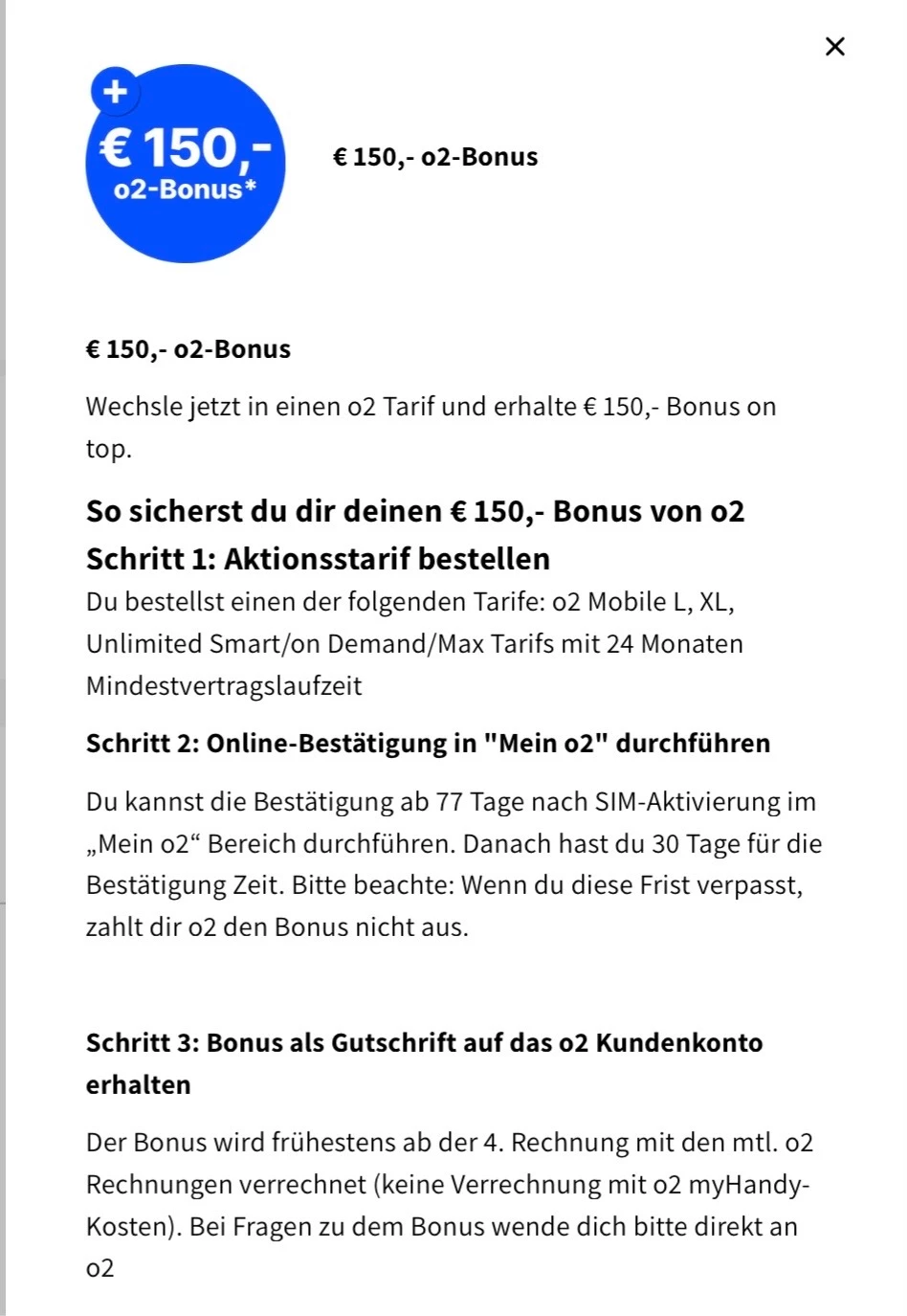Close the o2-Bonus info dialog

[834, 46]
